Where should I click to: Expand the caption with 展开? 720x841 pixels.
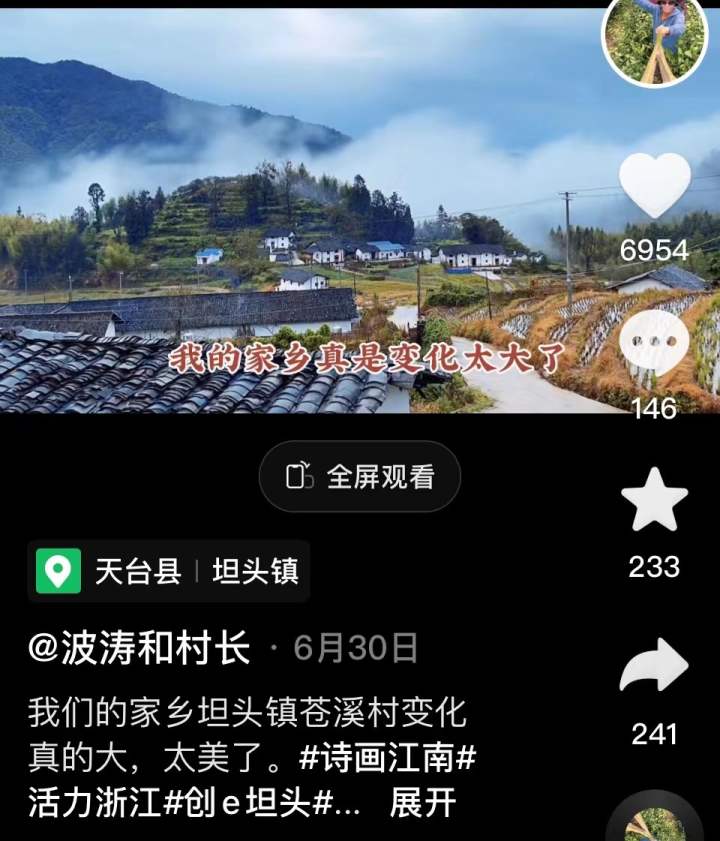(423, 804)
